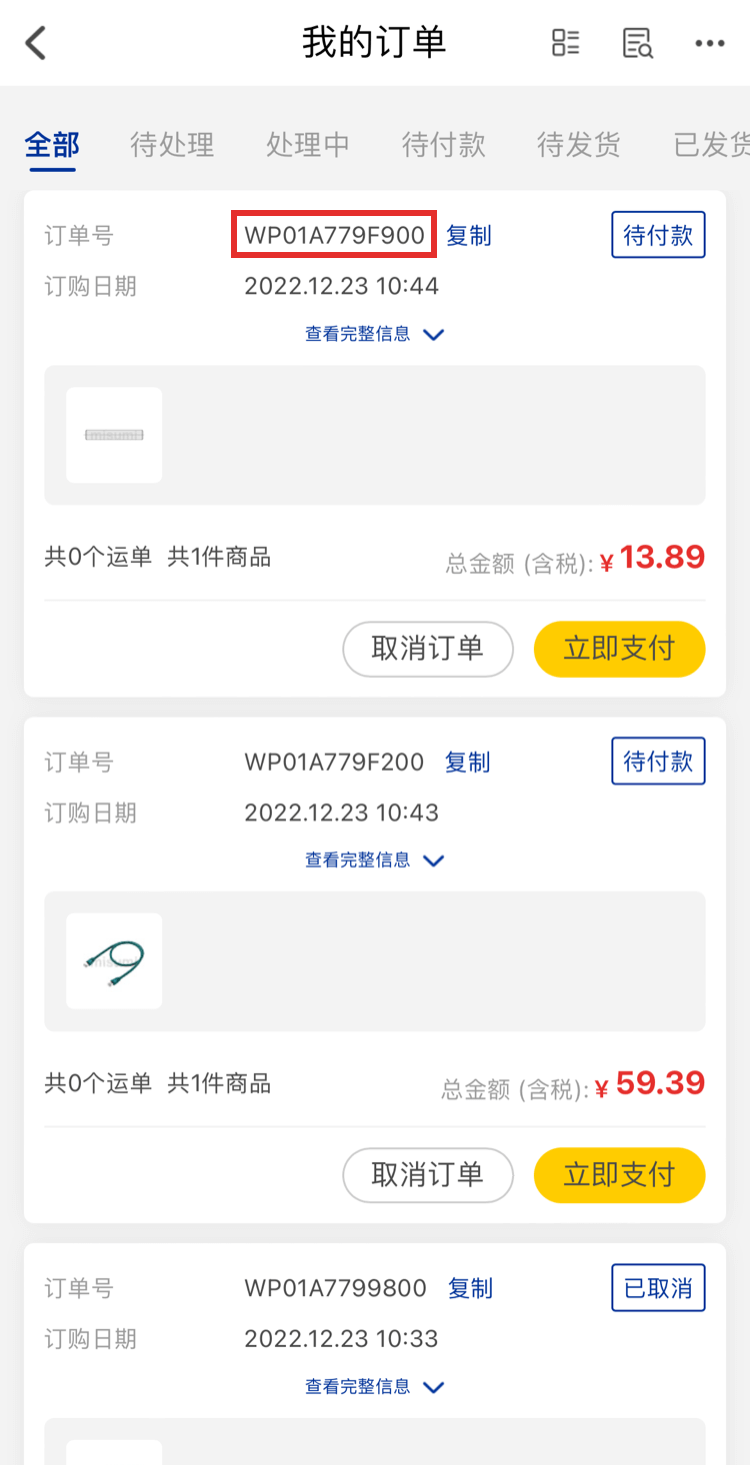Expand 查看完整信息 for order WP01A779F900
Screen dimensions: 750x1465
[x=374, y=334]
